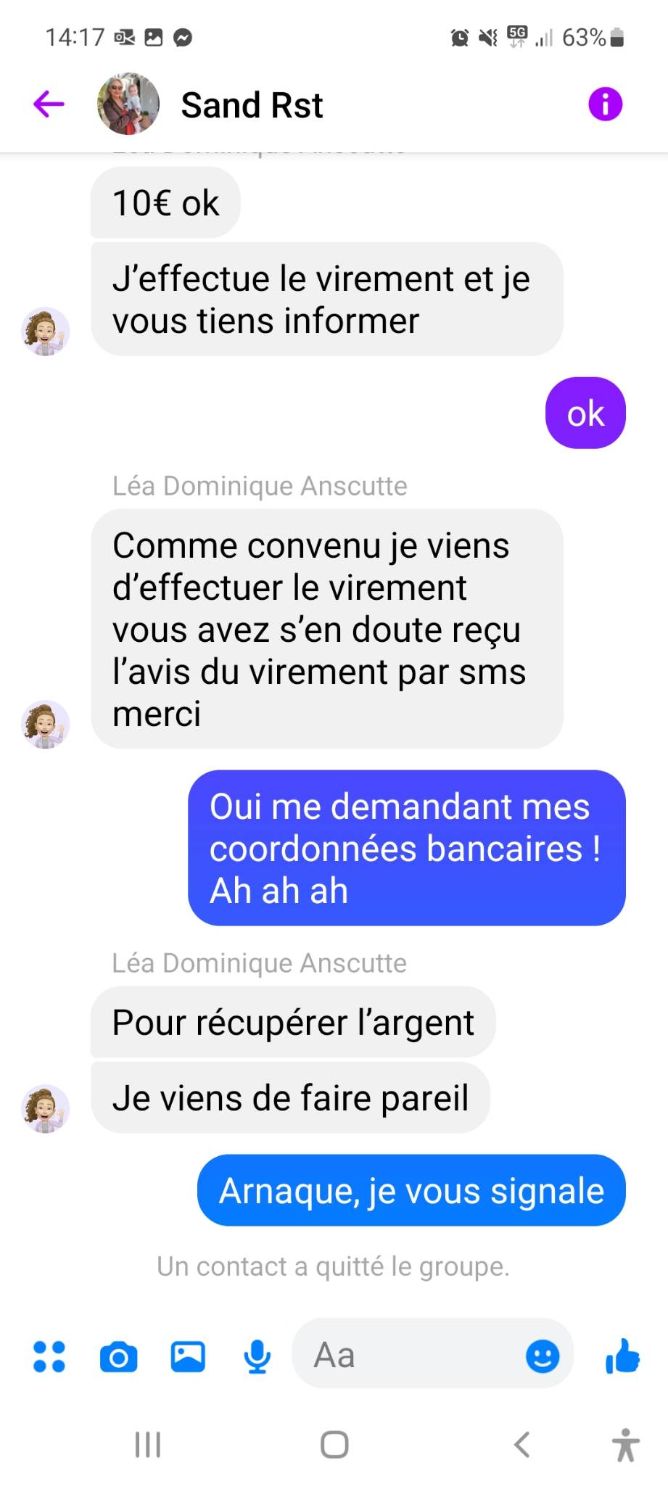
Task: Tap the system back button
Action: 521,1444
